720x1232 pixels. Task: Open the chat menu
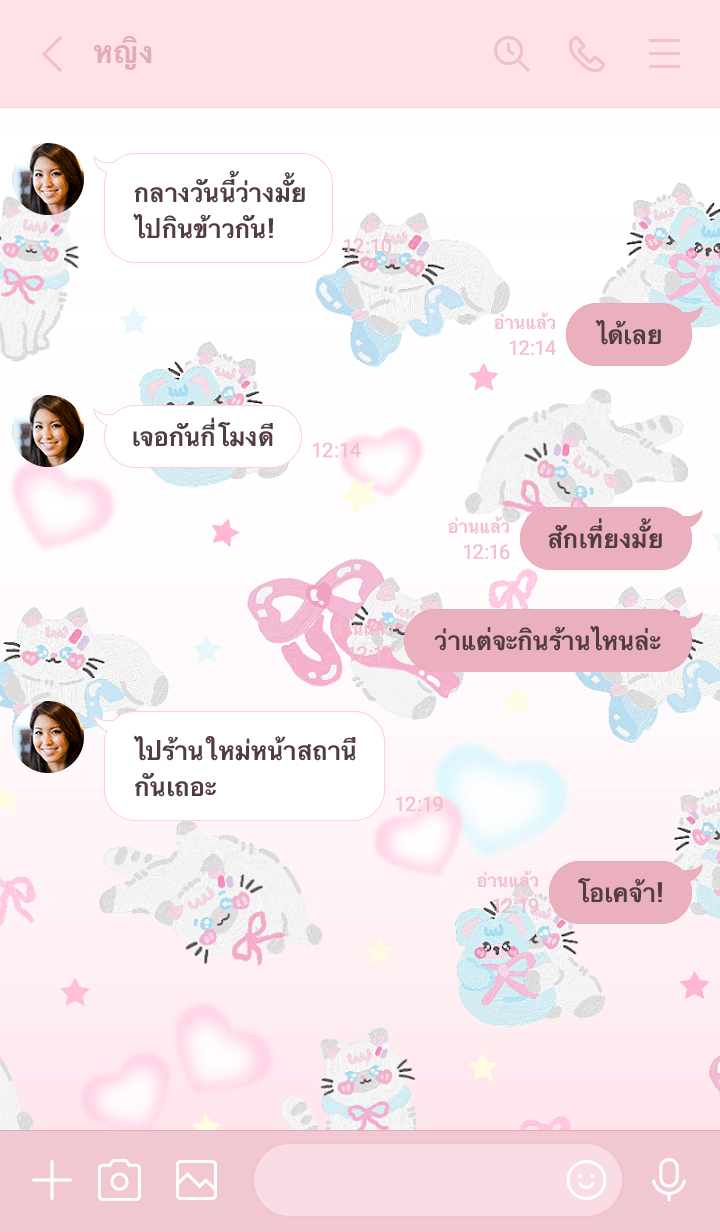pyautogui.click(x=664, y=54)
